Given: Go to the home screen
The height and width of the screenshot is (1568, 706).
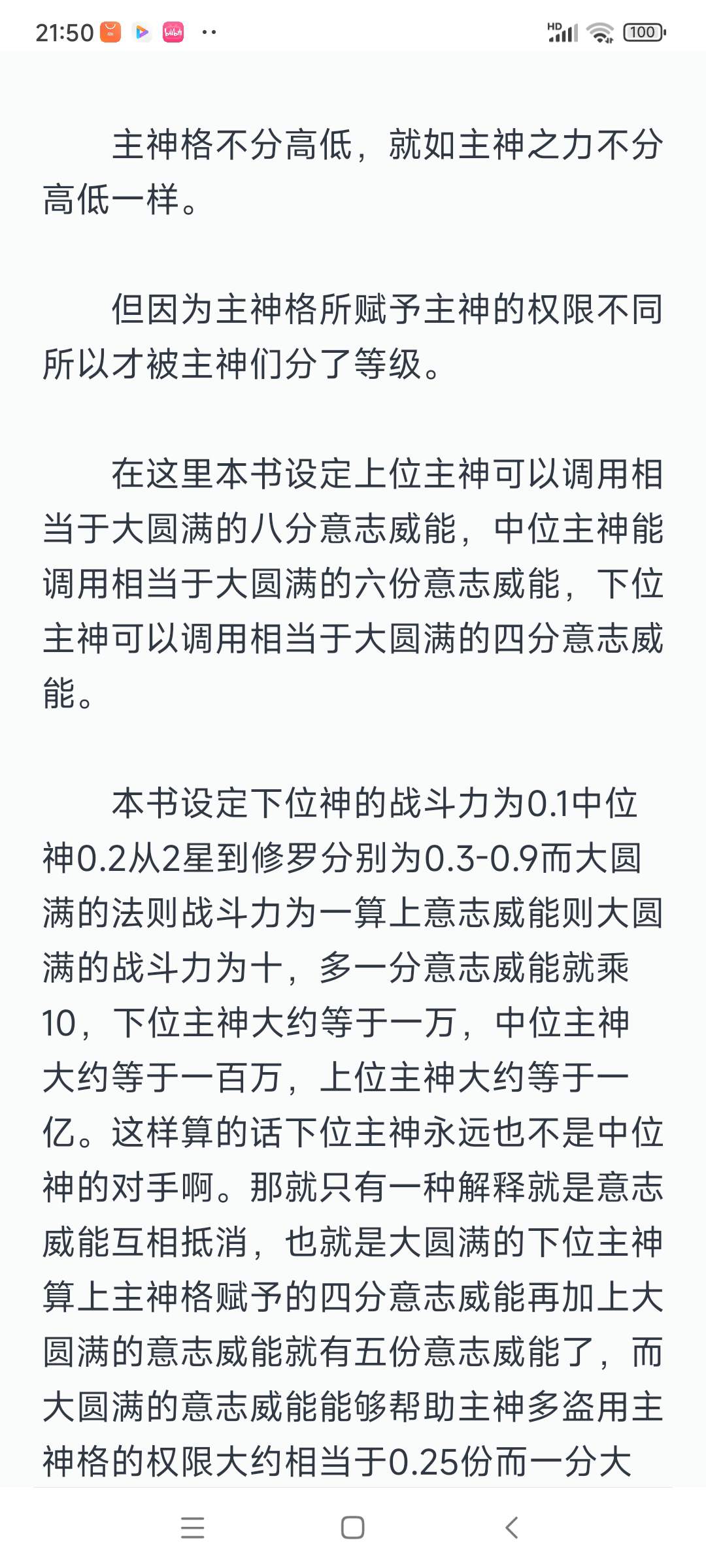Looking at the screenshot, I should 353,1527.
